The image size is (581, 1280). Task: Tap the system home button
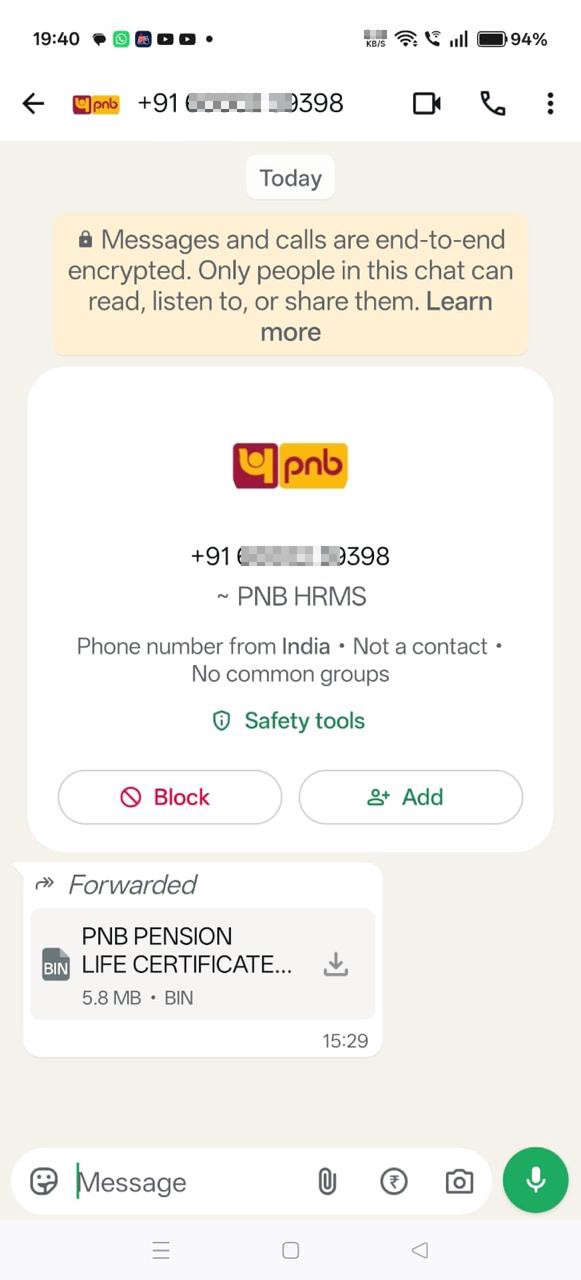[291, 1250]
